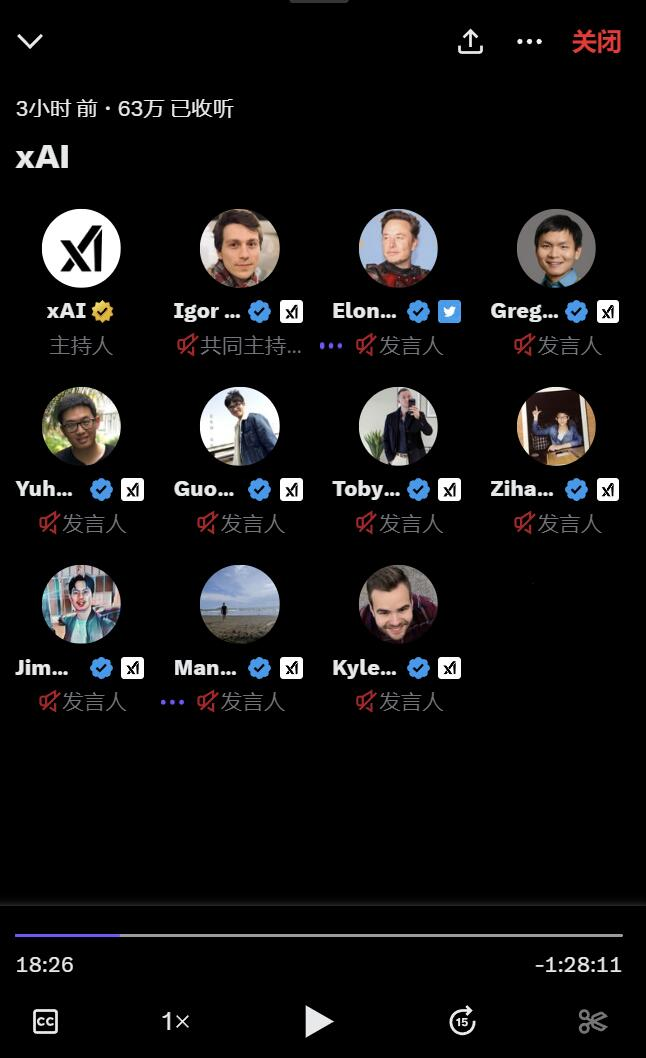The image size is (646, 1058).
Task: Tap 关闭 to close the Space
Action: pyautogui.click(x=596, y=41)
